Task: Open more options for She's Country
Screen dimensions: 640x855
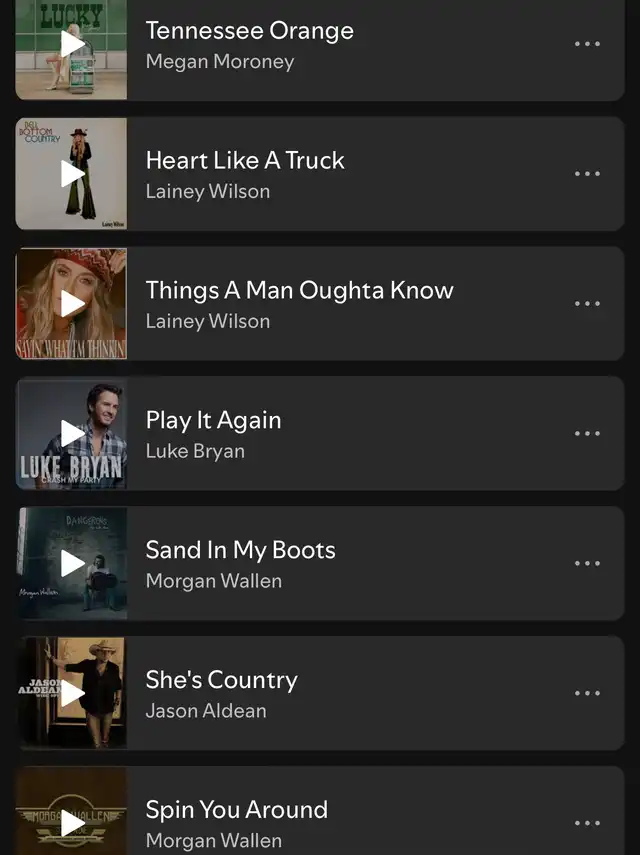Action: pos(587,694)
